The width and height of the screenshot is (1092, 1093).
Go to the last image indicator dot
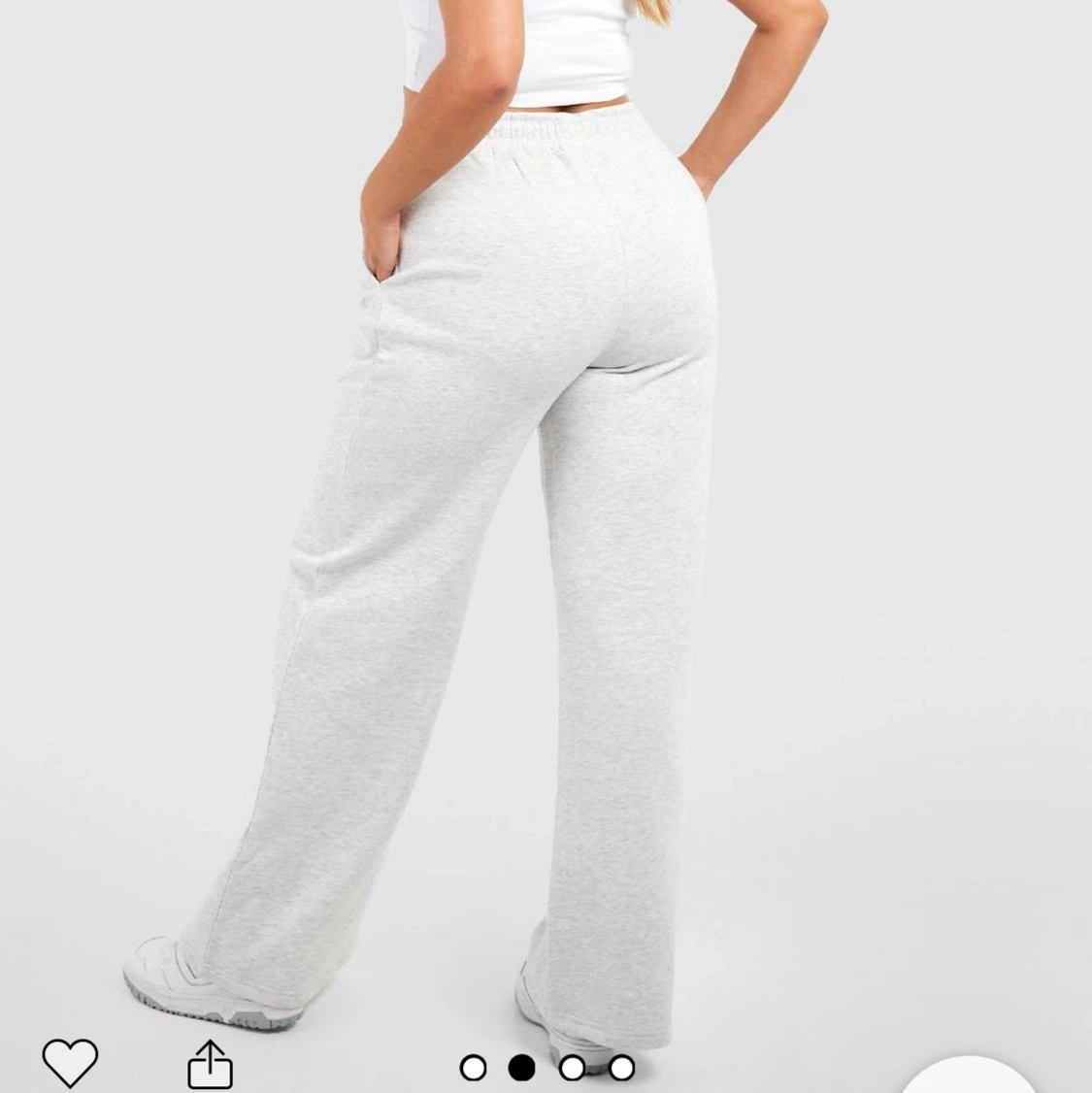click(622, 1069)
